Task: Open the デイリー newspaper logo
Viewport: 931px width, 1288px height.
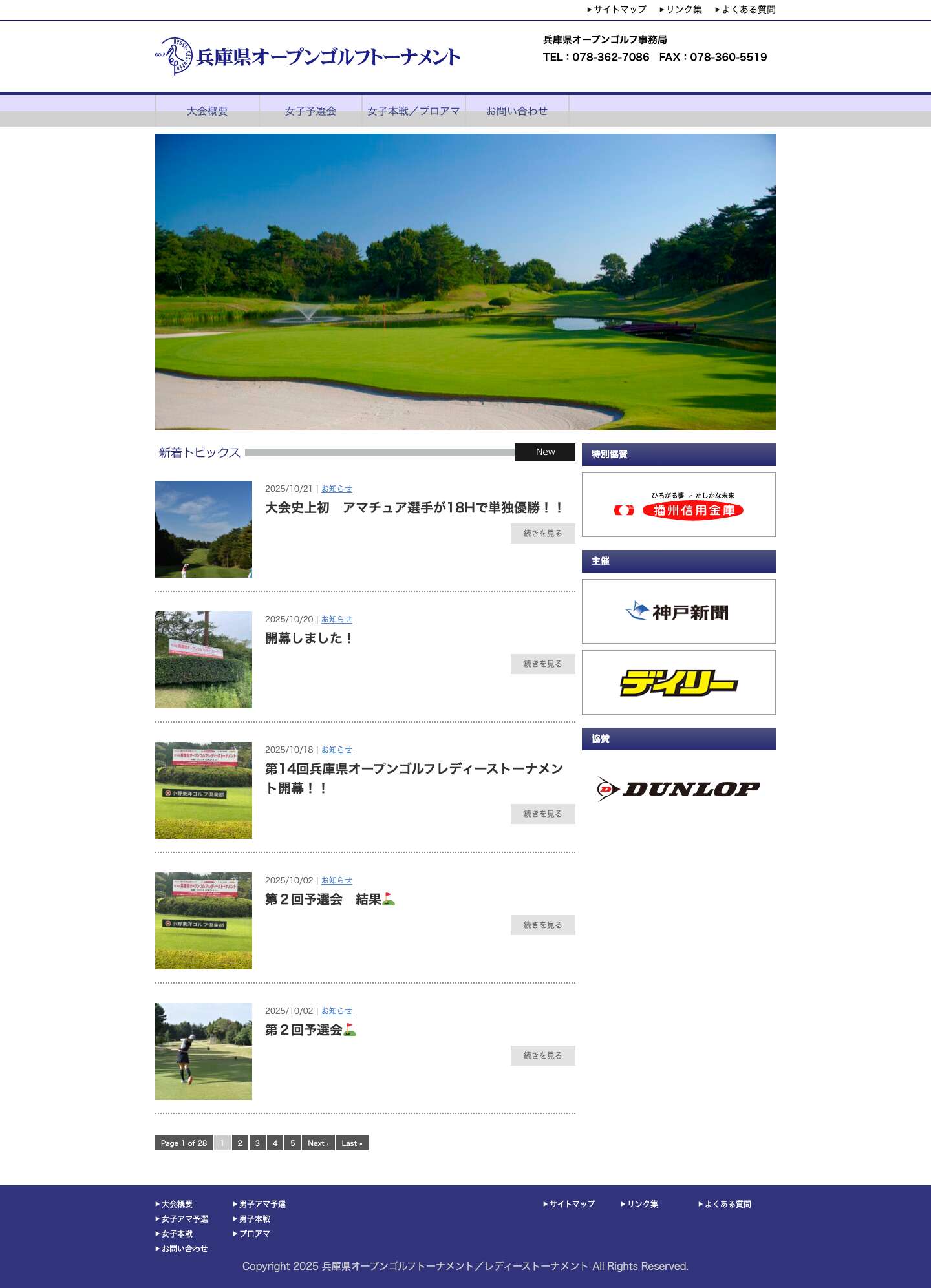Action: 678,682
